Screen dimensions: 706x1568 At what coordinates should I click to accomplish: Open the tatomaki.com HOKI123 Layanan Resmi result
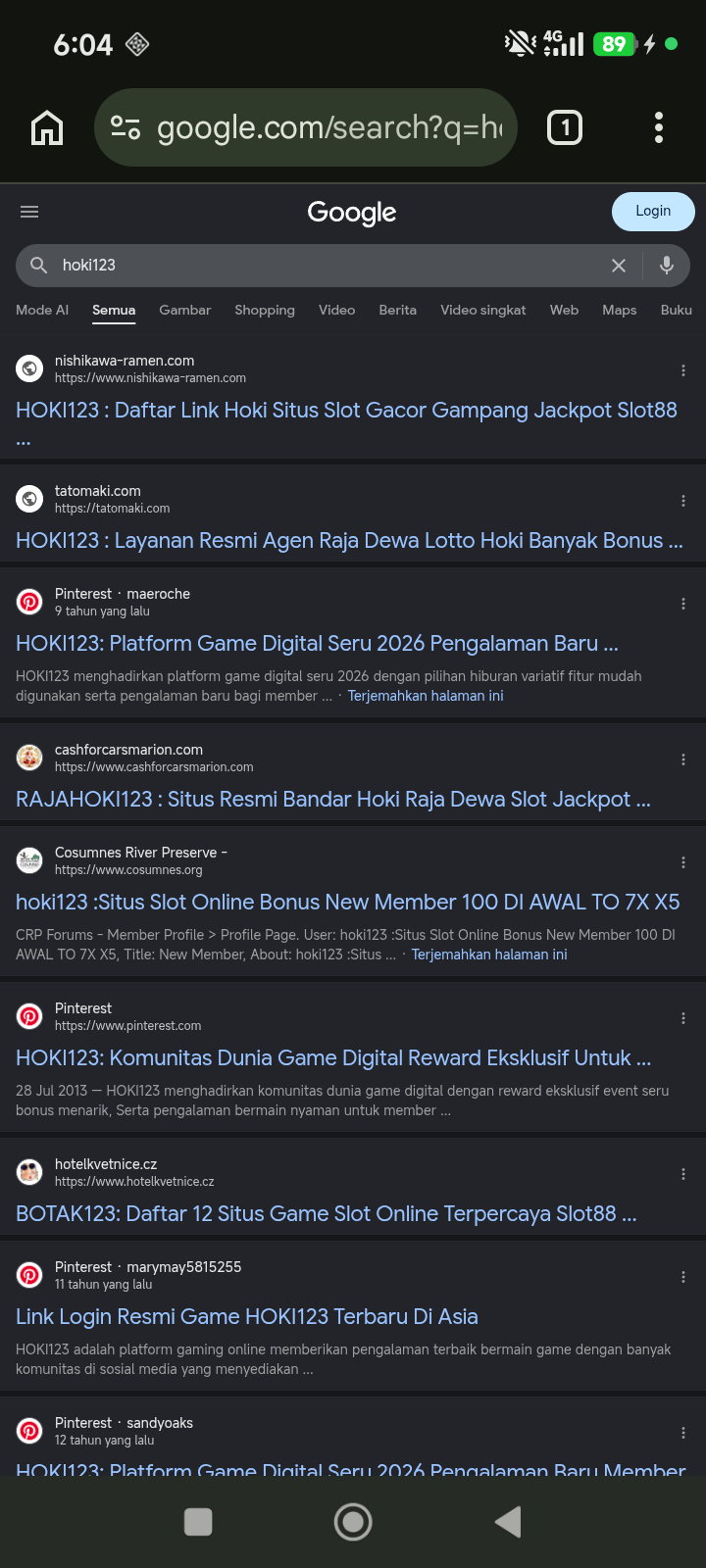tap(349, 541)
